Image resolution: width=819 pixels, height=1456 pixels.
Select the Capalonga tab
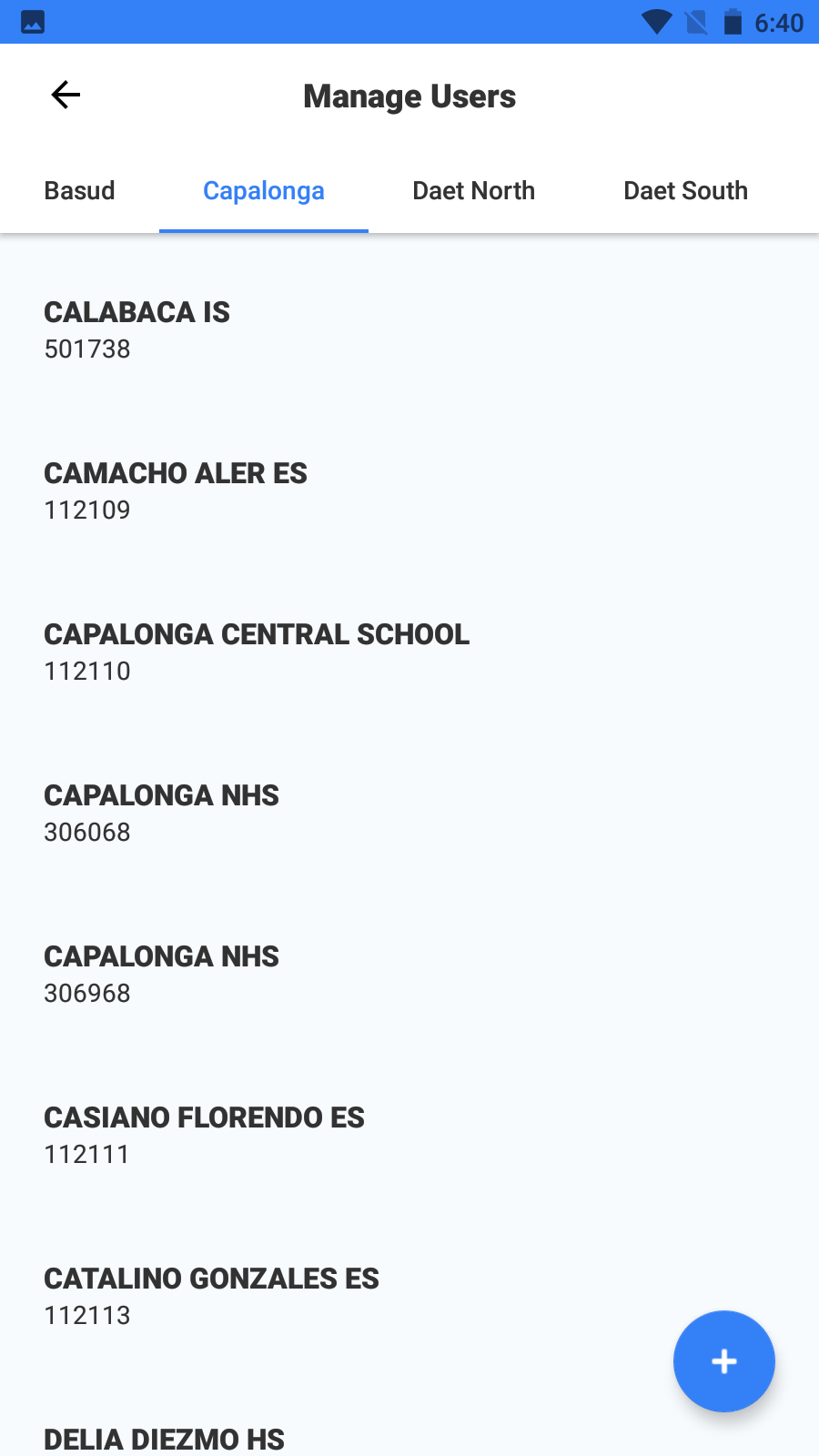[264, 191]
